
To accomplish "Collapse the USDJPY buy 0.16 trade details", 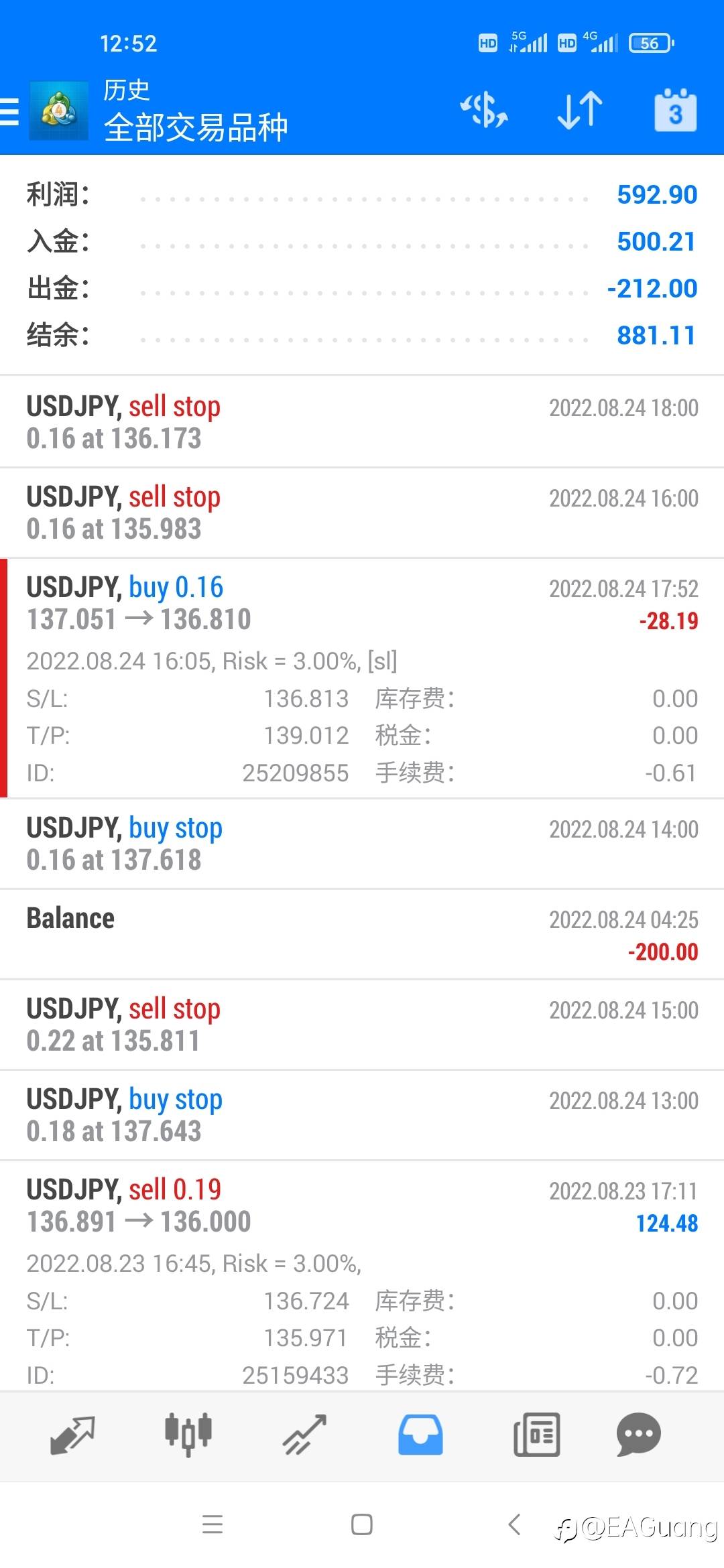I will [362, 678].
